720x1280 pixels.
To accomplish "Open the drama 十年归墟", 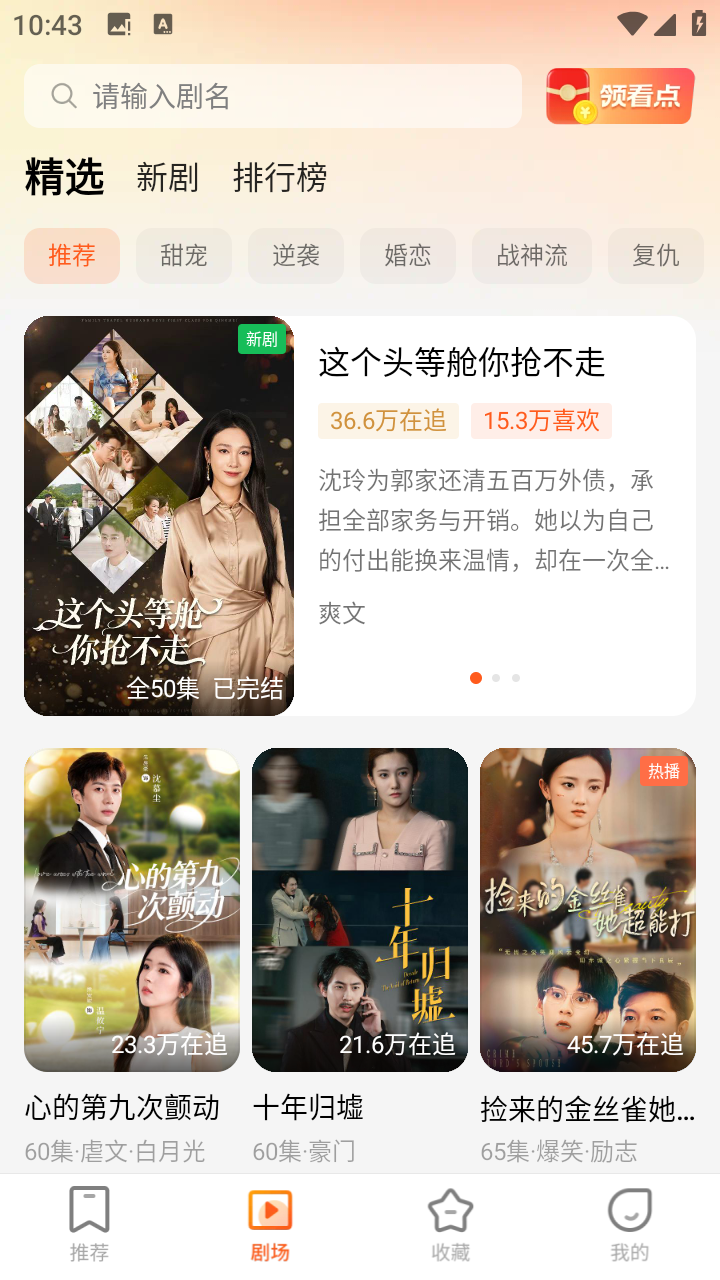I will 360,910.
